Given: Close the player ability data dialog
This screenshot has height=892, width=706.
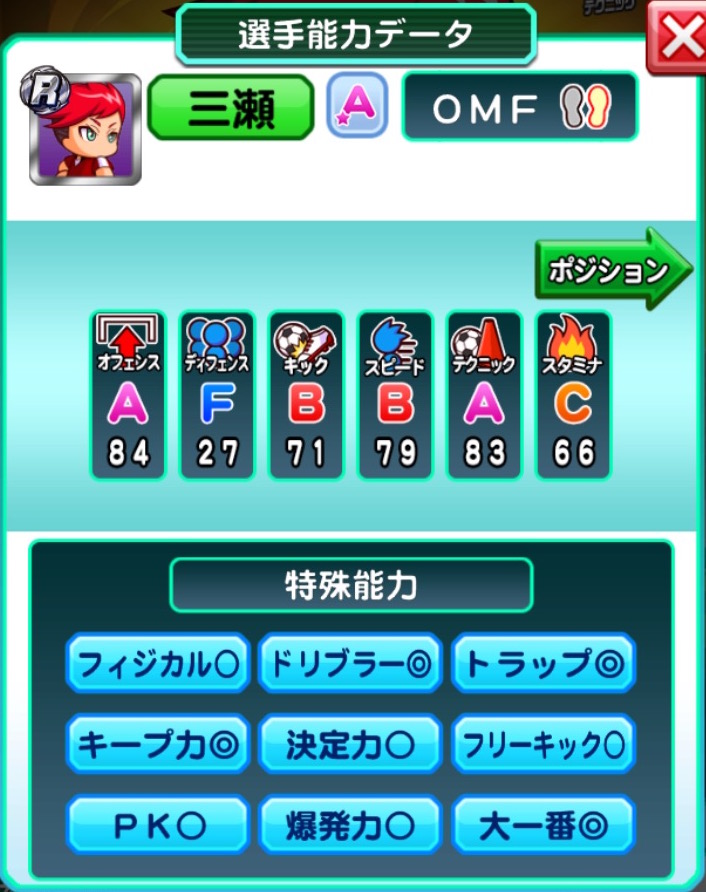Looking at the screenshot, I should [x=679, y=38].
